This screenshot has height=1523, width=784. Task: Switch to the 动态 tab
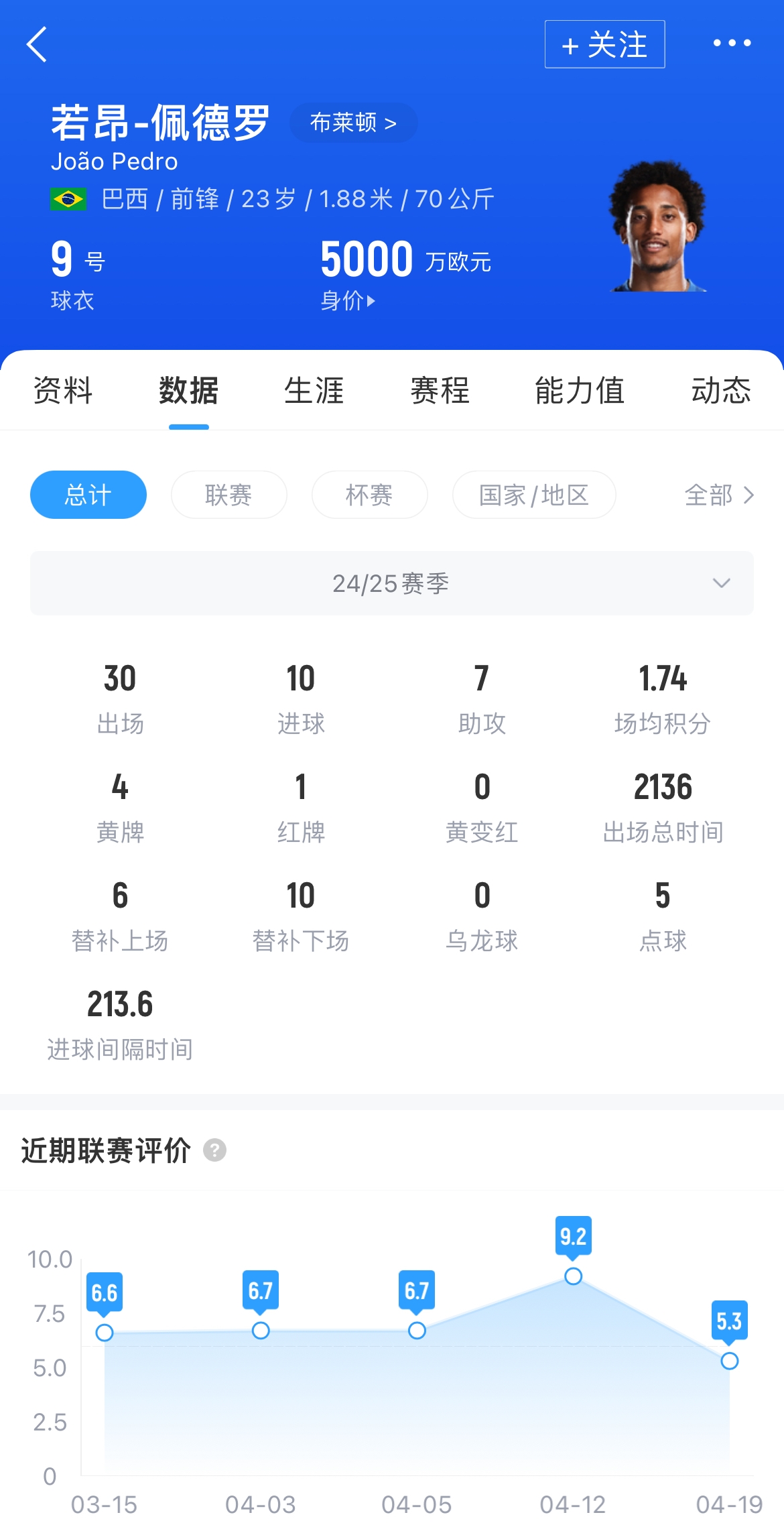point(721,390)
